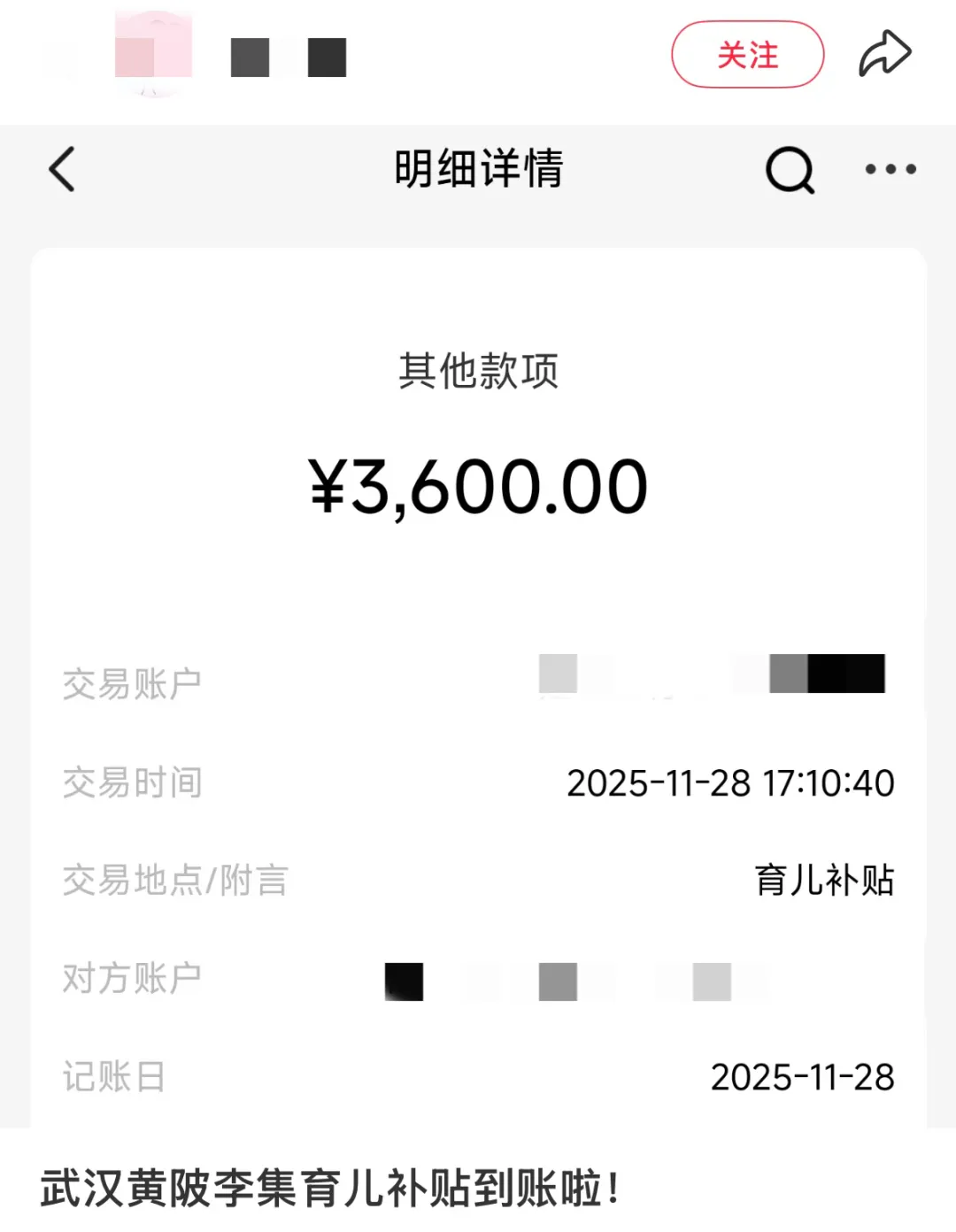
Task: Share this post with the arrow icon
Action: (884, 54)
